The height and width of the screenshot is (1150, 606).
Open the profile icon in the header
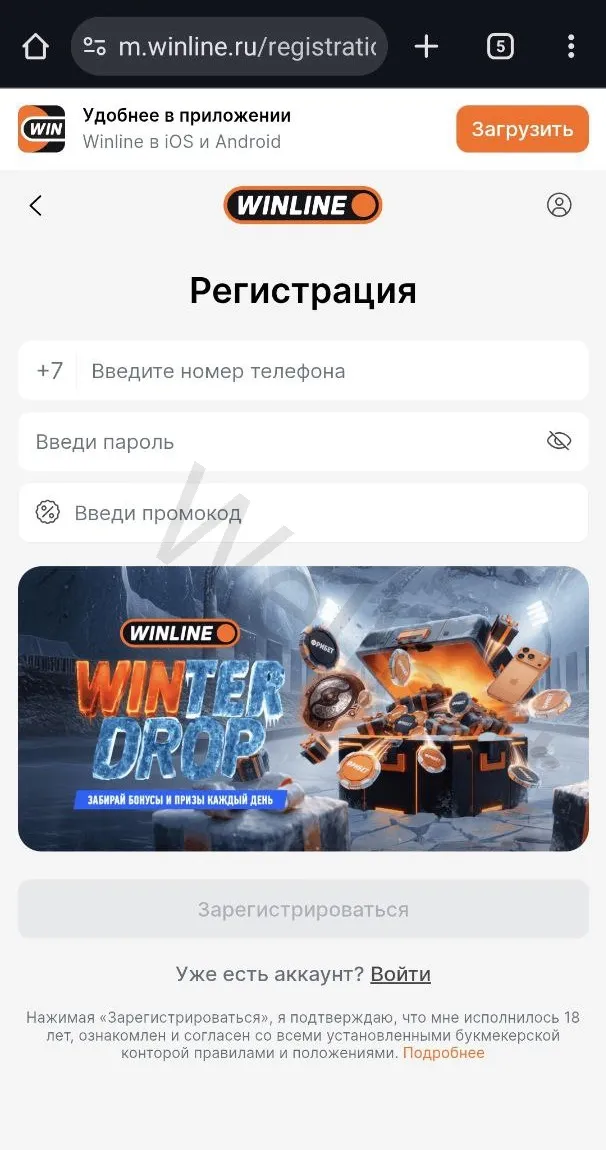pos(559,205)
